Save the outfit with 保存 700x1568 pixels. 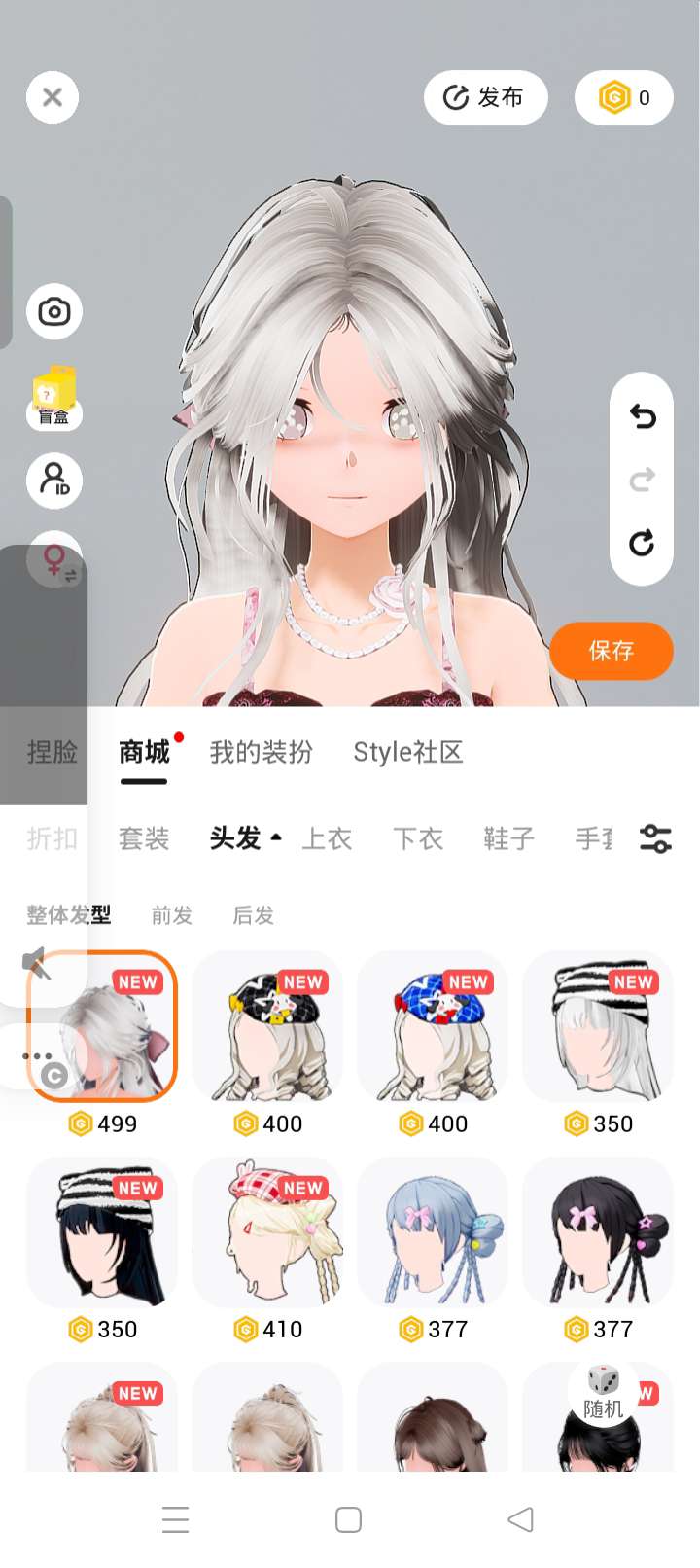pyautogui.click(x=612, y=651)
